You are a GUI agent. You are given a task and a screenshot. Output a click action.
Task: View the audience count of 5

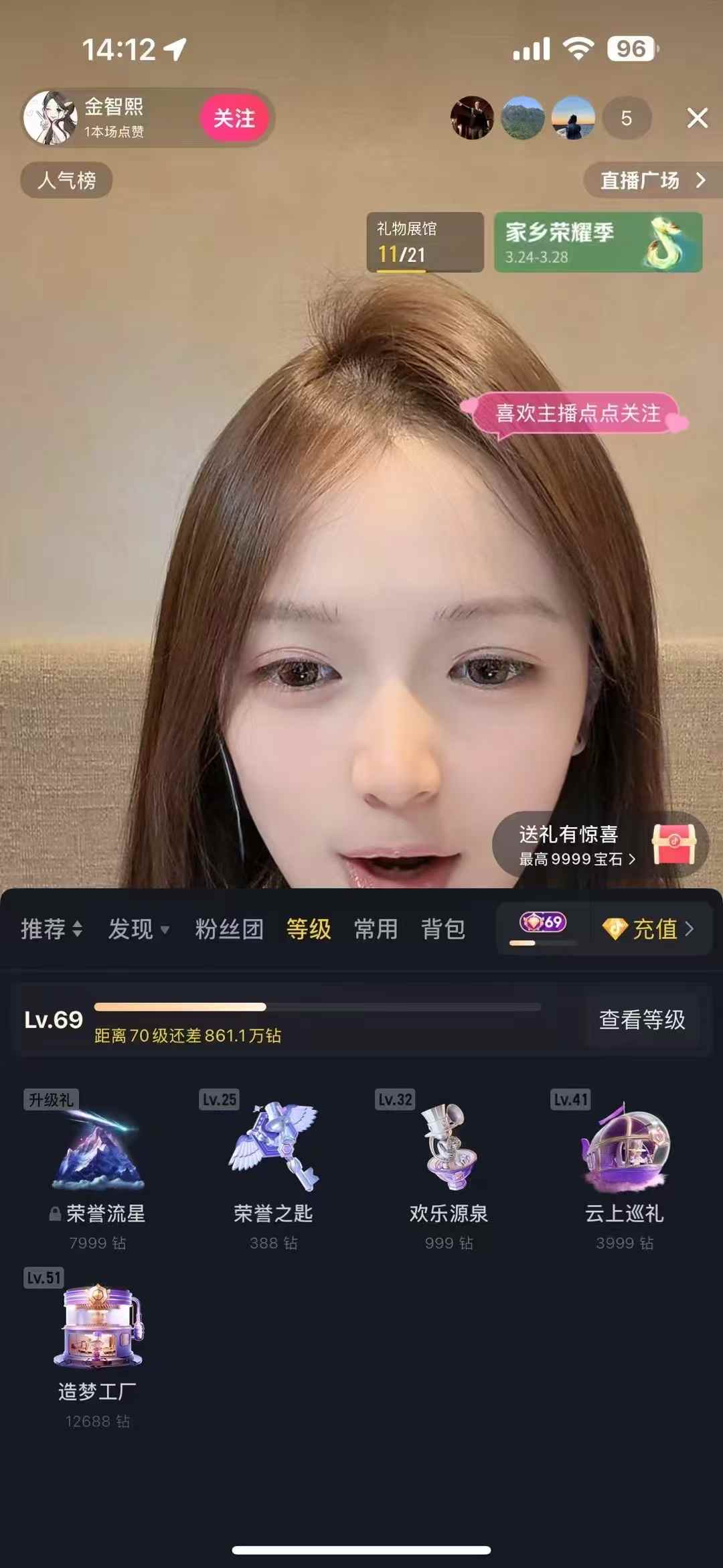pos(626,119)
